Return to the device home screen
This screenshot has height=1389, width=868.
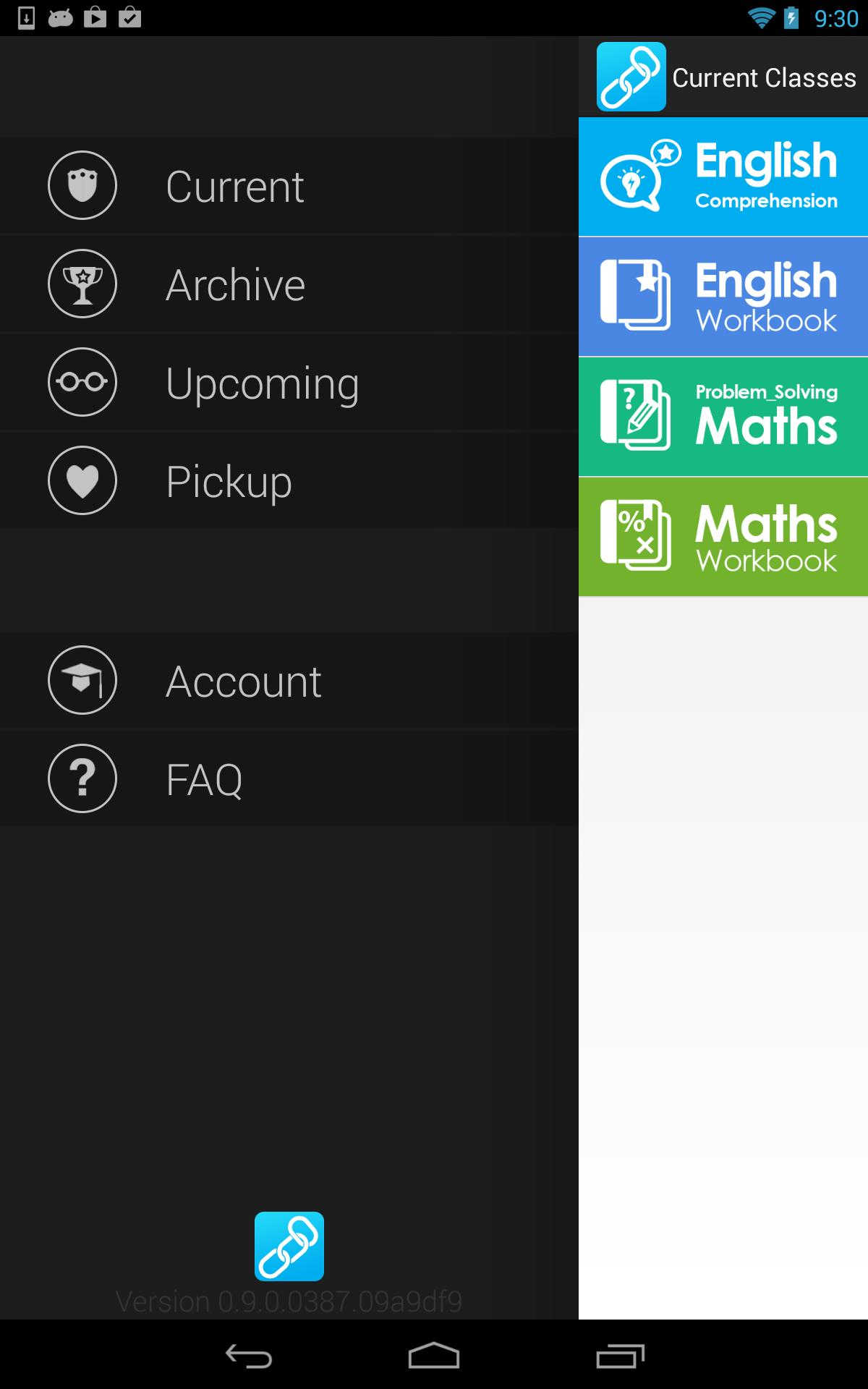[434, 1356]
